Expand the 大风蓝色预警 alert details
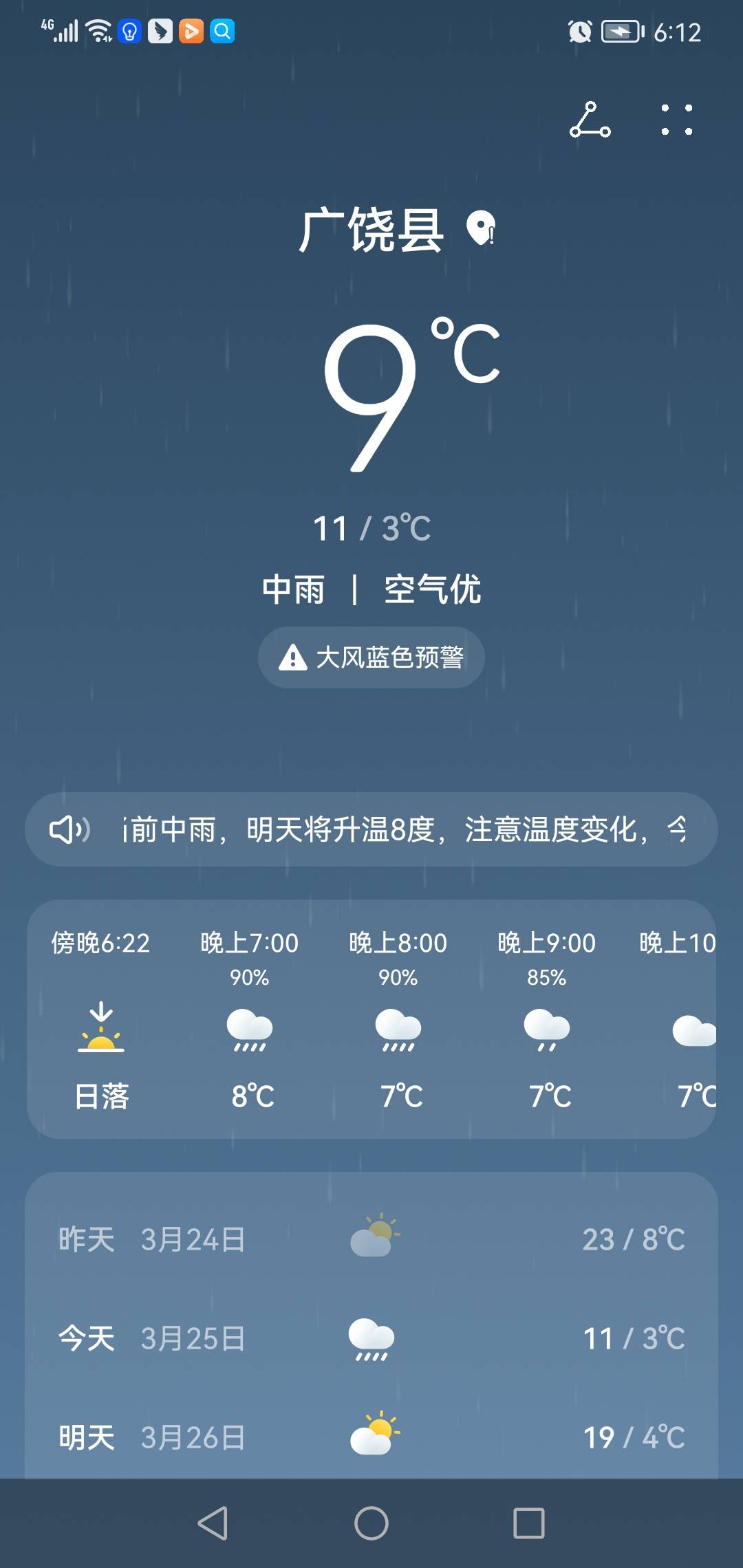The width and height of the screenshot is (743, 1568). (371, 657)
